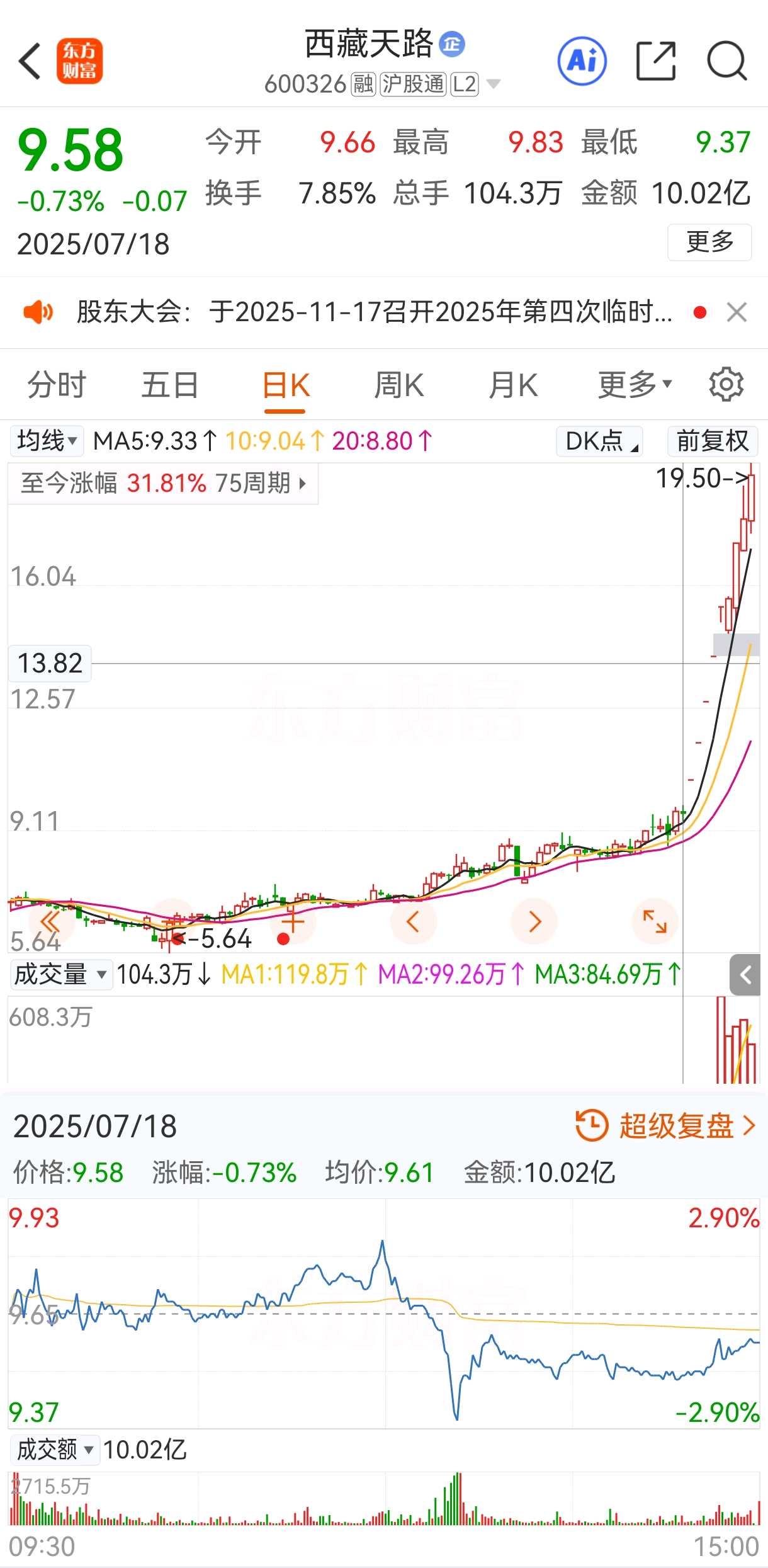Open the Ai assistant
The height and width of the screenshot is (1568, 768).
pos(582,62)
